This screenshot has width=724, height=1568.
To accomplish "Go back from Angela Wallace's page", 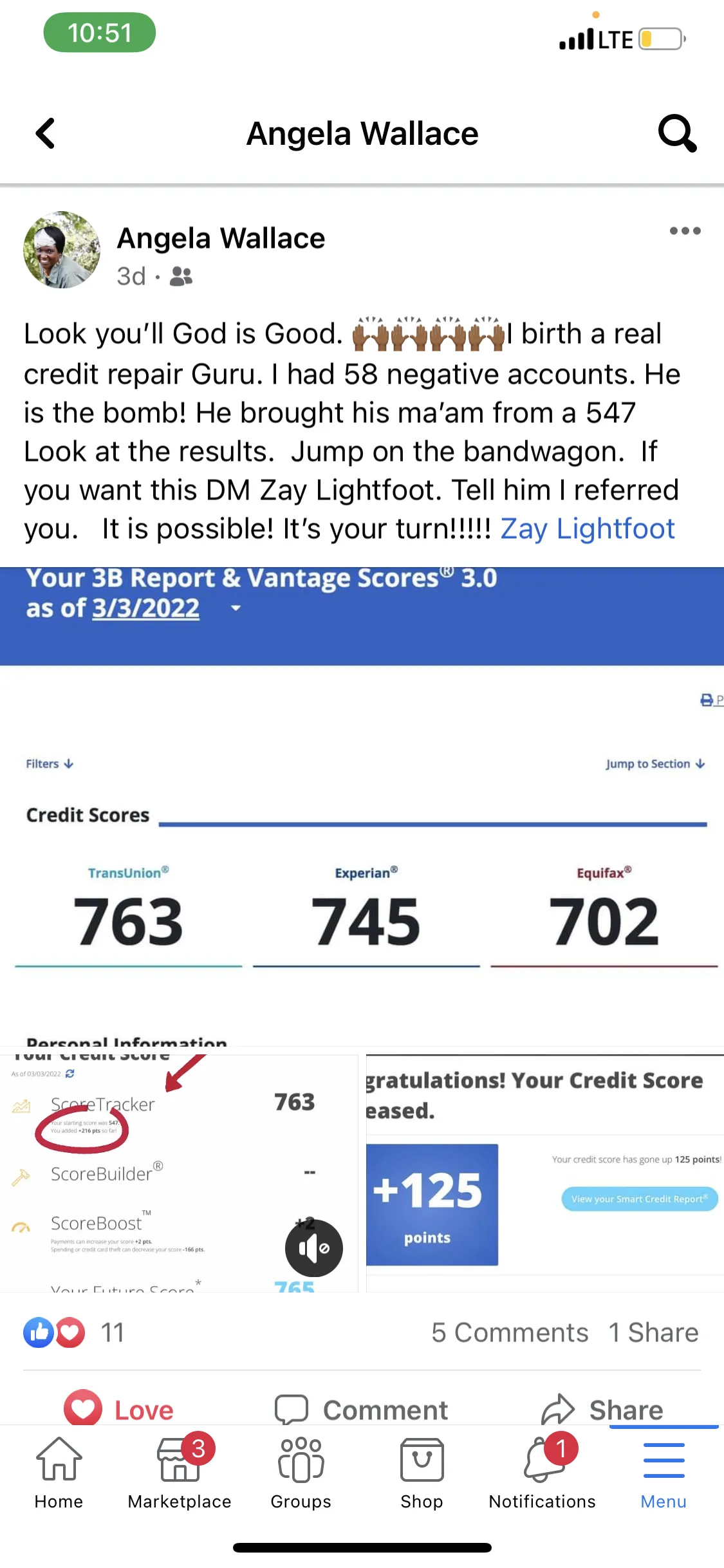I will [45, 134].
